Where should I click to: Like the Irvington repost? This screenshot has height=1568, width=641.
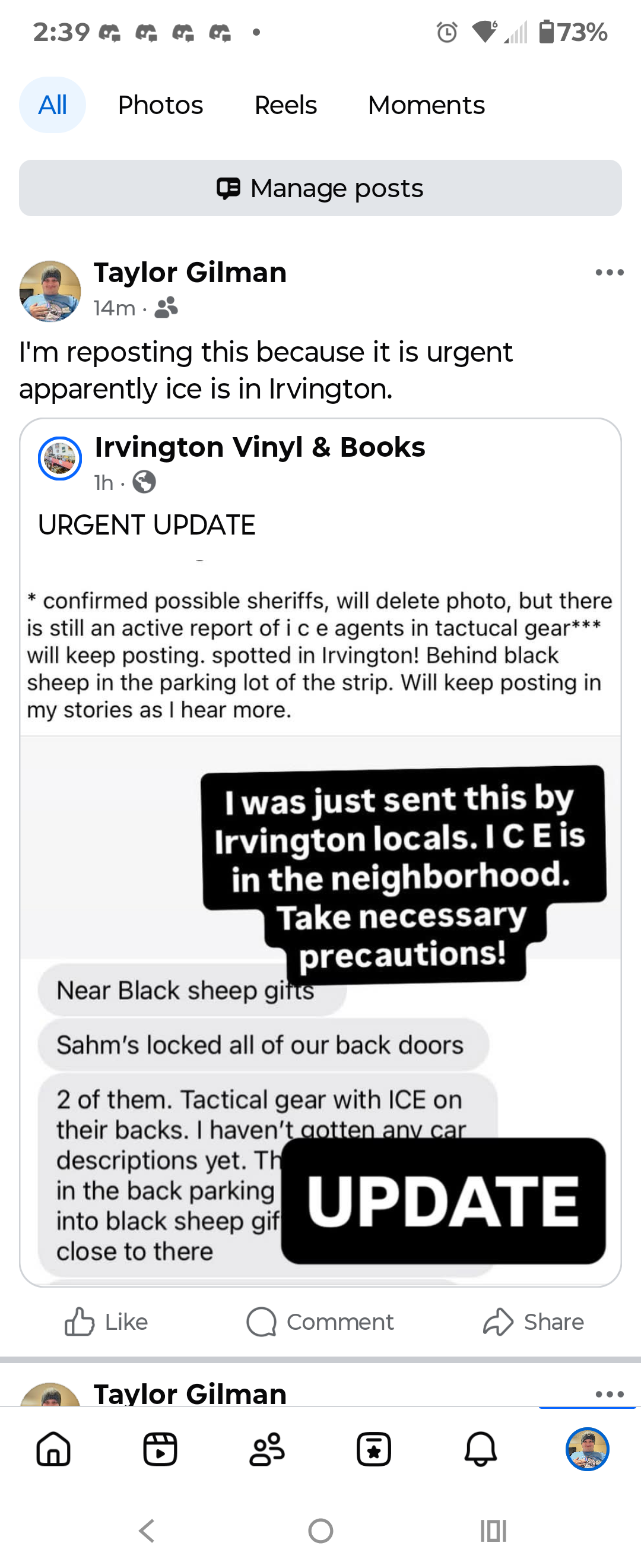point(106,1322)
